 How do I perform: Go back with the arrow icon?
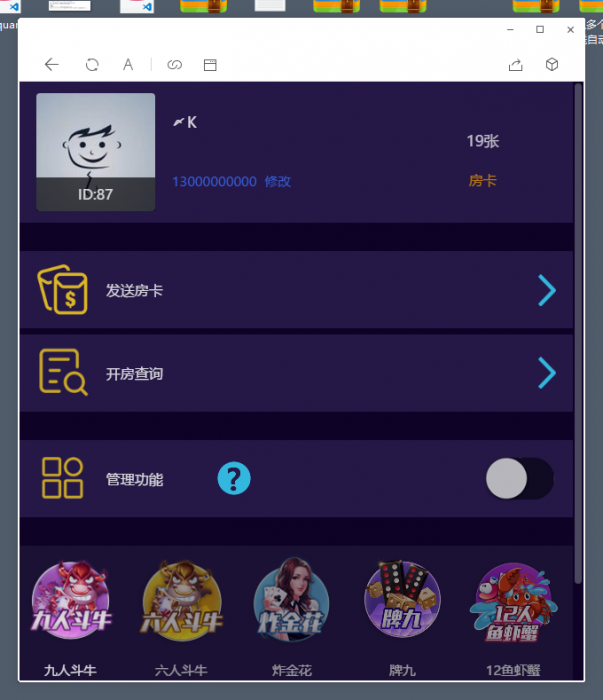pyautogui.click(x=52, y=65)
